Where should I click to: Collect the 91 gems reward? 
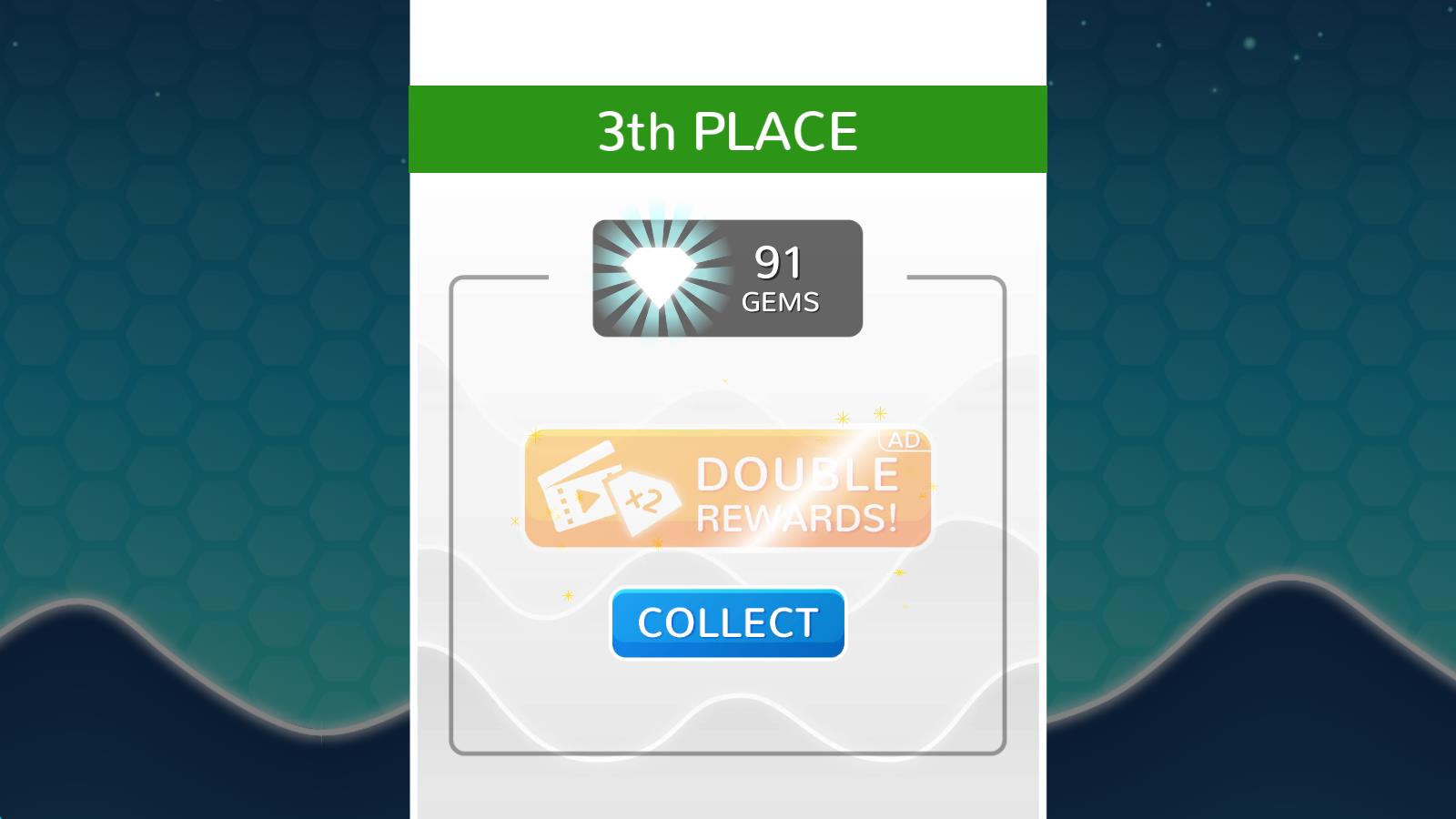(728, 623)
